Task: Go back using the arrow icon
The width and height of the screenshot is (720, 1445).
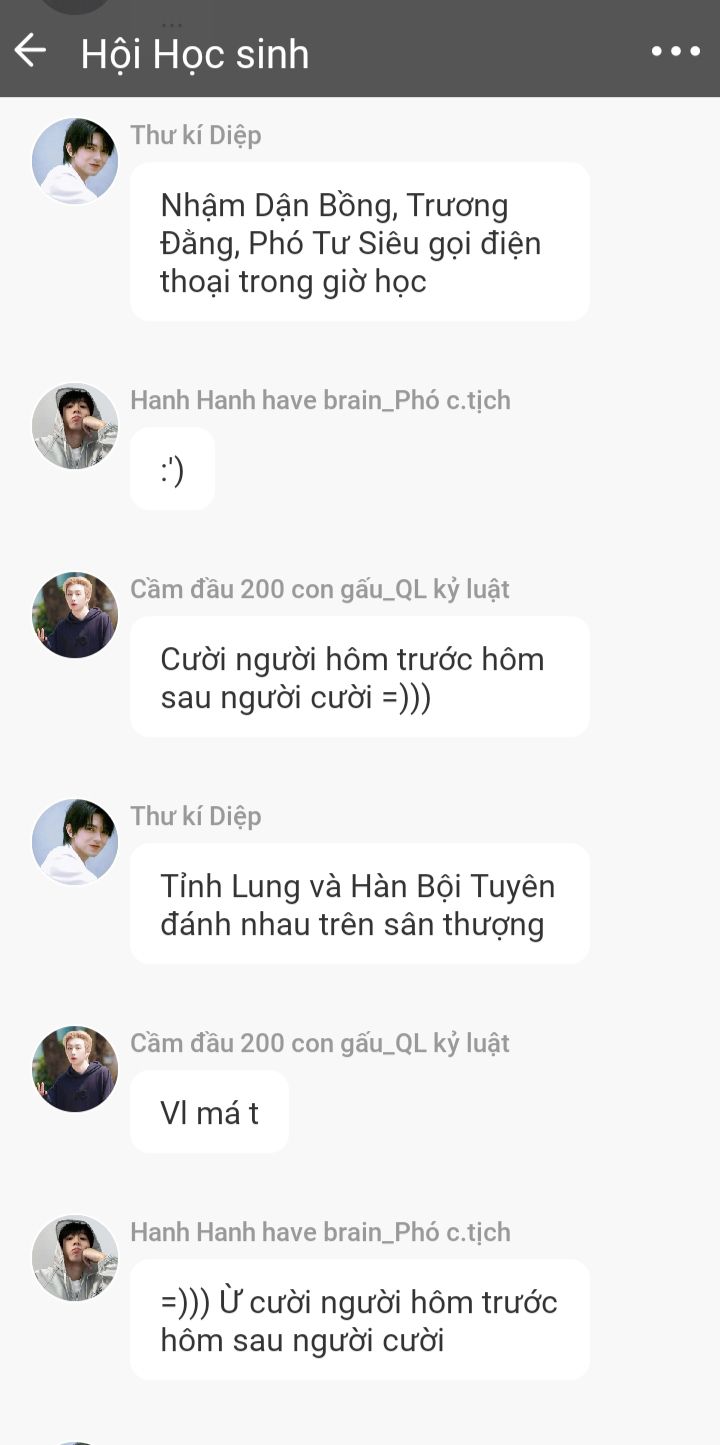Action: coord(30,50)
